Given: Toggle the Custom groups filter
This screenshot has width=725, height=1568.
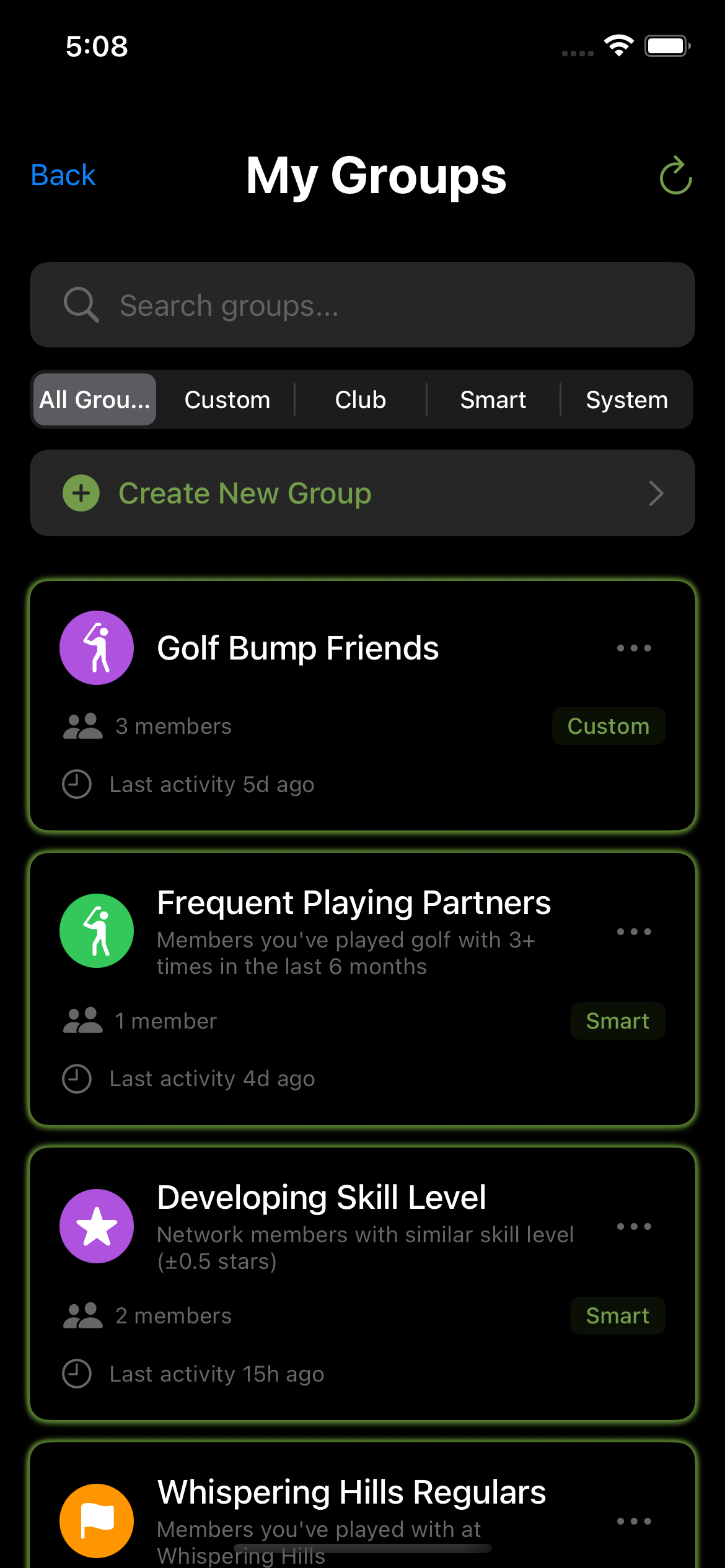Looking at the screenshot, I should [227, 399].
